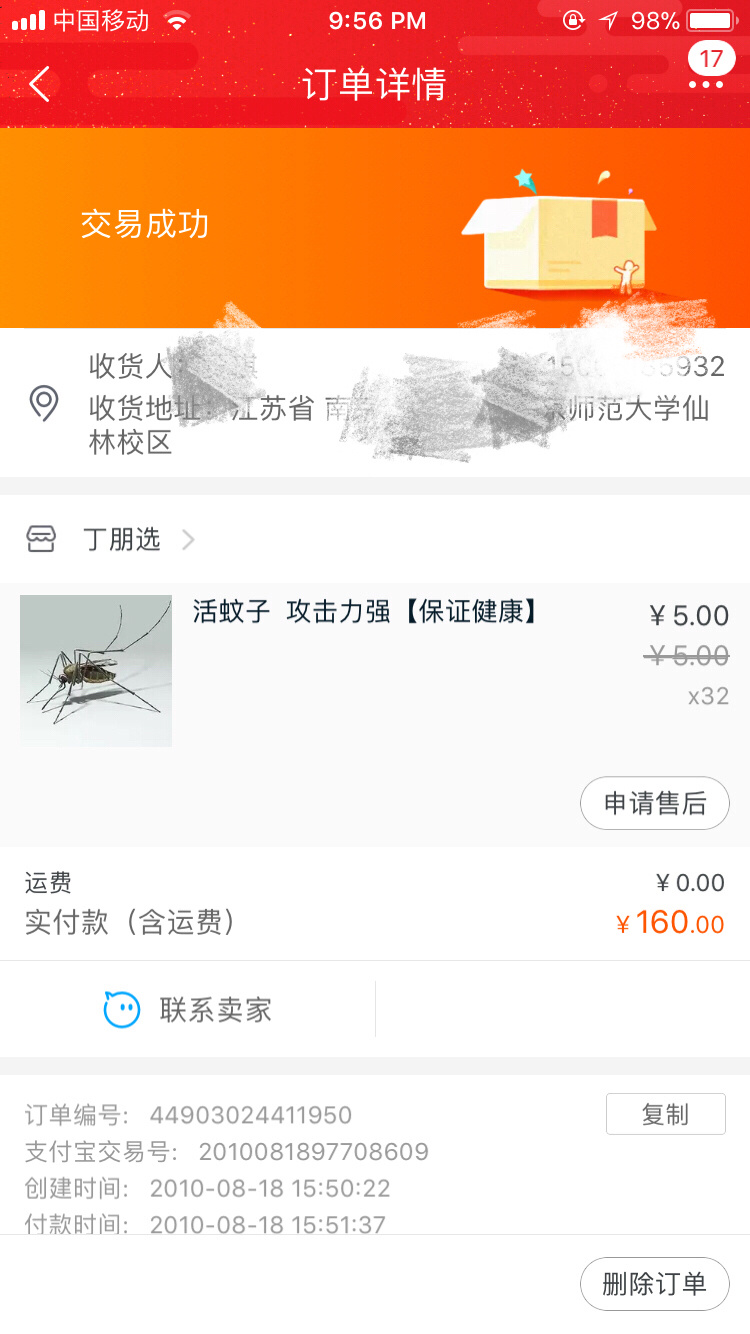Tap the chat bubble icon beside 联系卖家
Screen dimensions: 750x1334
pyautogui.click(x=120, y=1008)
